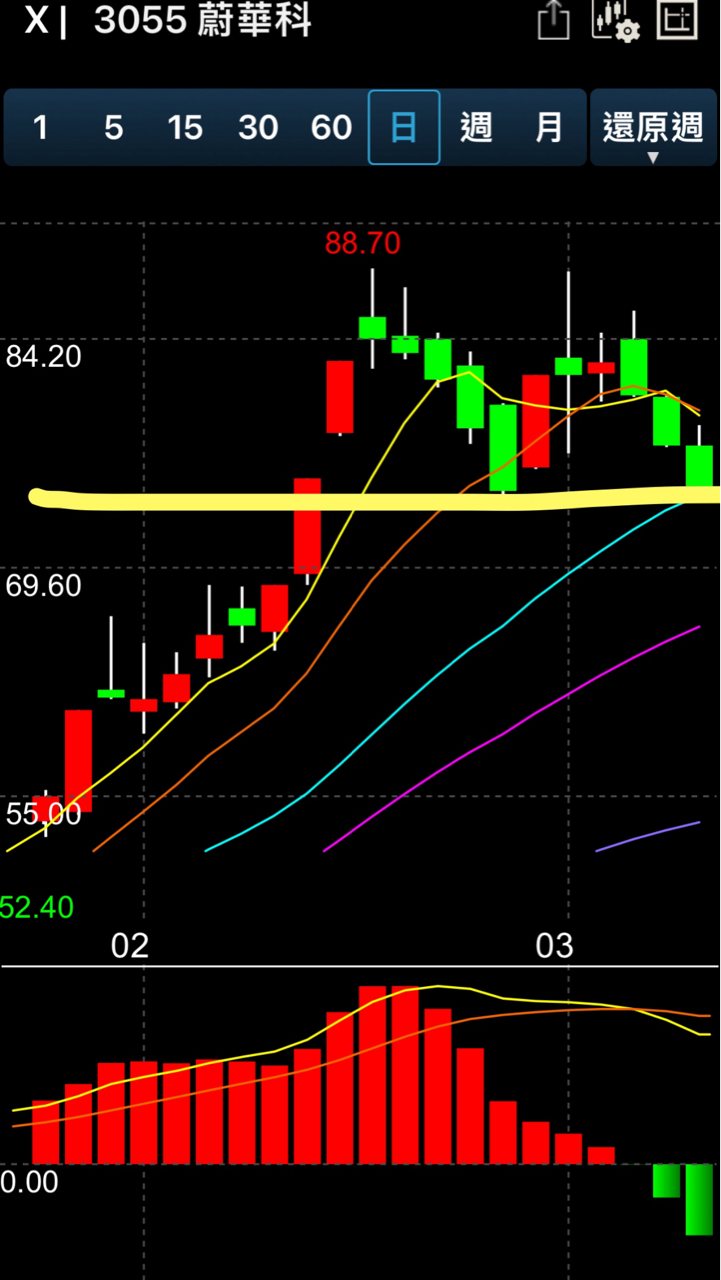Image resolution: width=721 pixels, height=1280 pixels.
Task: Switch to the 60-minute timeframe
Action: (331, 128)
